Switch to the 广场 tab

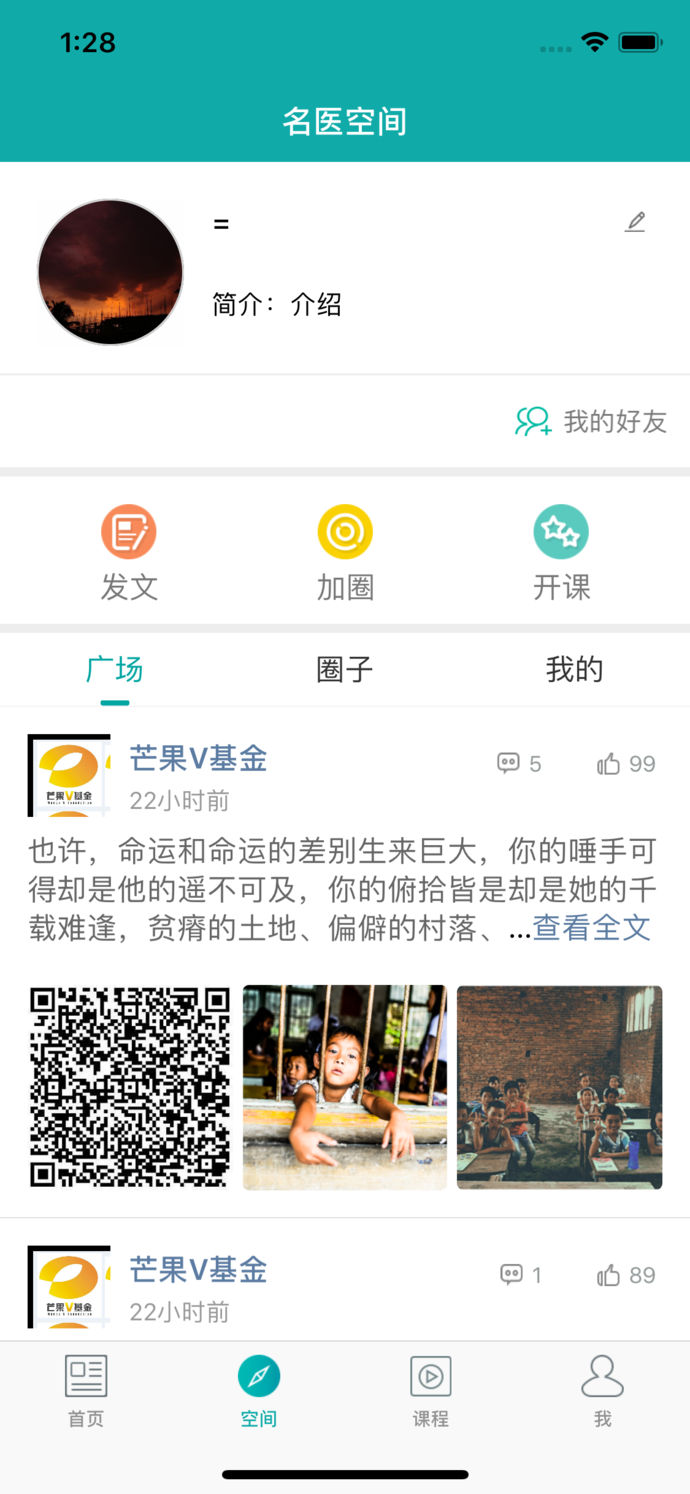click(x=115, y=670)
